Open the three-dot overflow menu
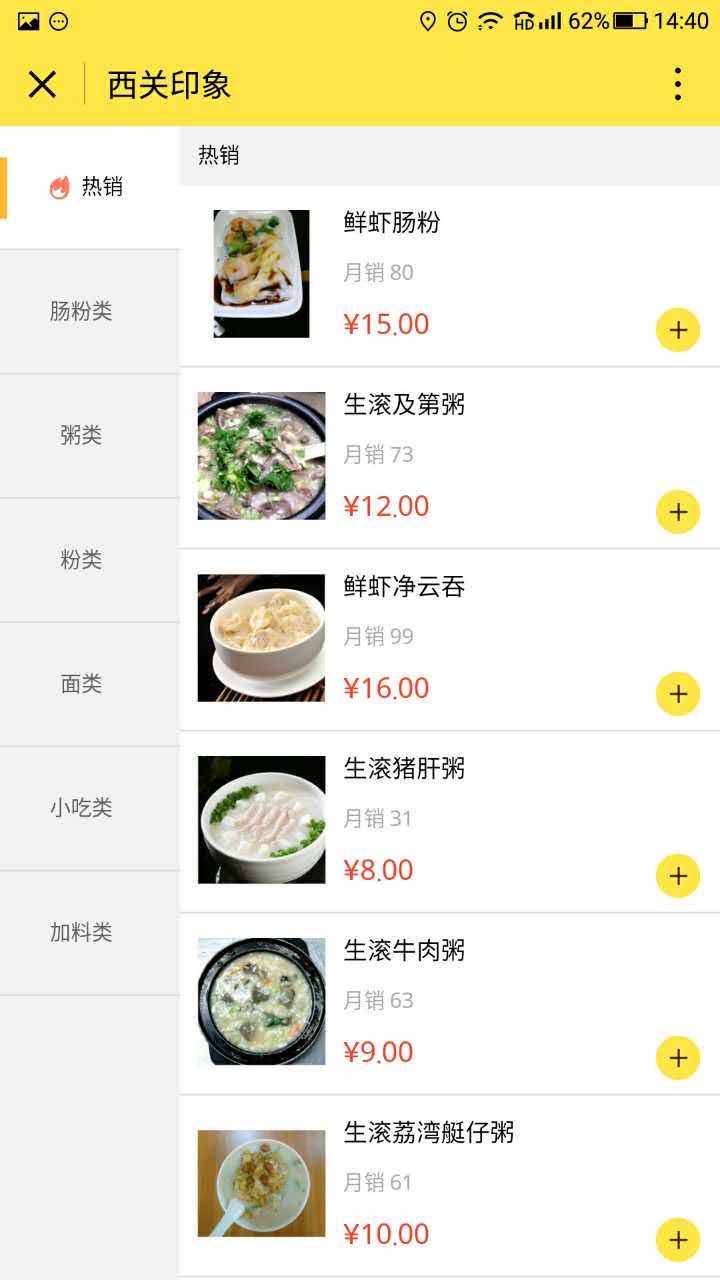The width and height of the screenshot is (720, 1280). (x=677, y=85)
